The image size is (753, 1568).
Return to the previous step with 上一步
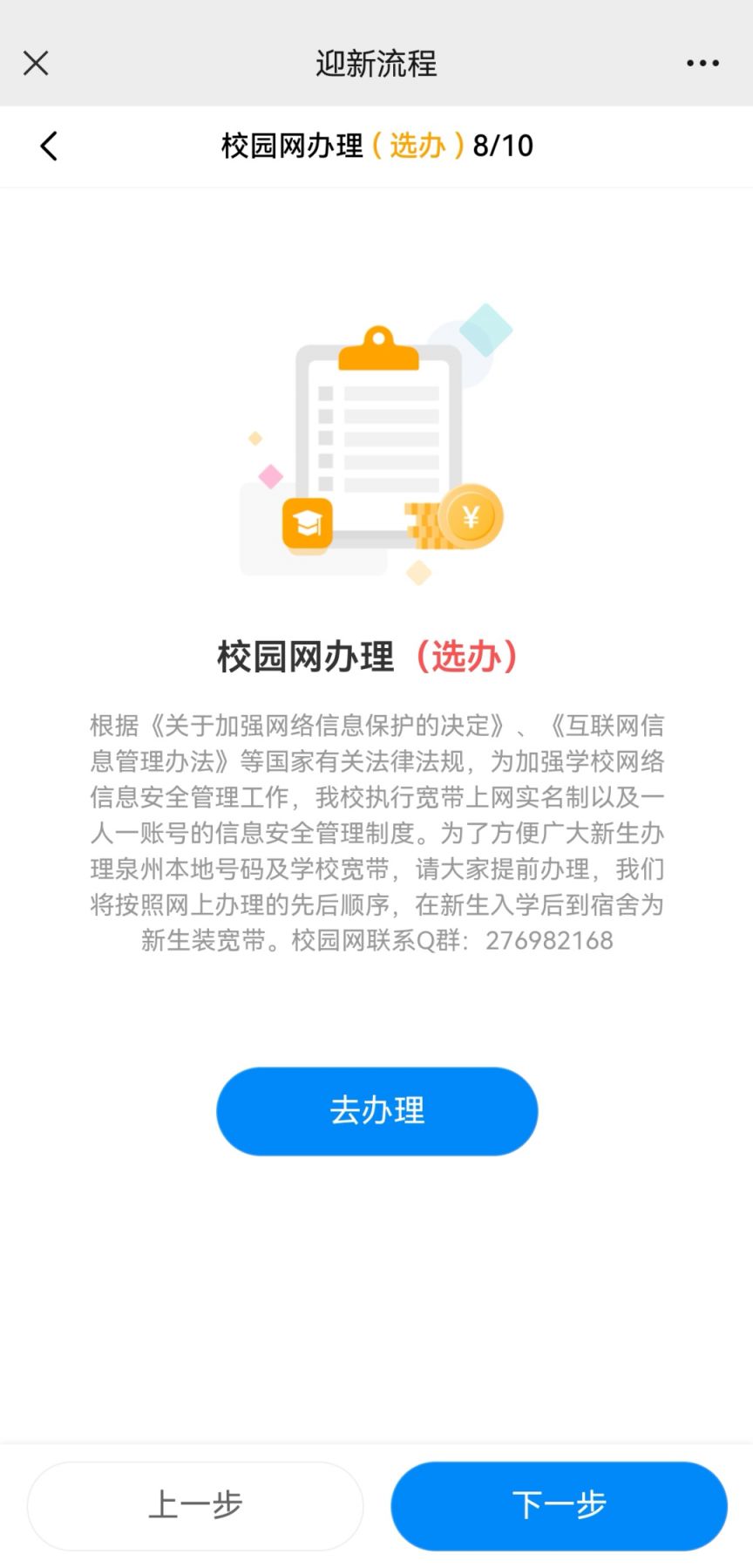[x=195, y=1506]
